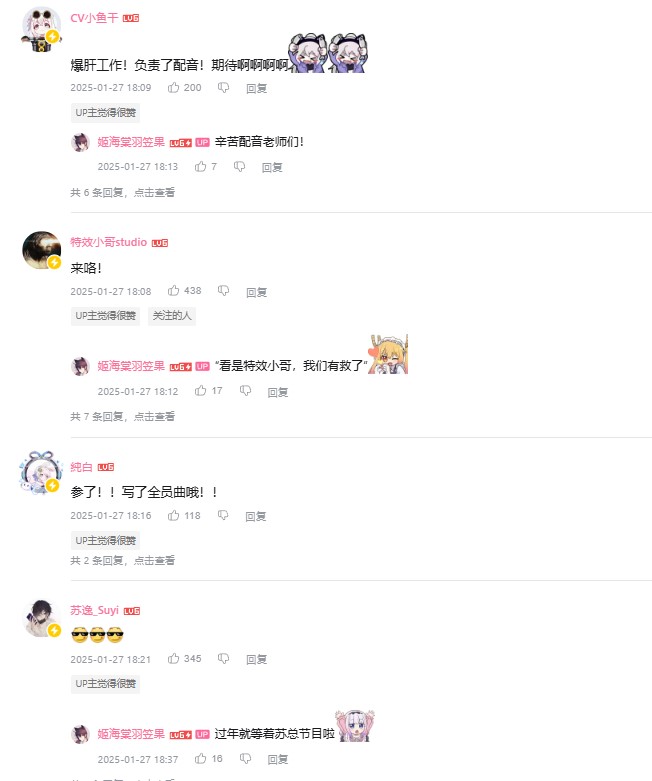Reply to 特效小哥studio's comment

coord(257,292)
